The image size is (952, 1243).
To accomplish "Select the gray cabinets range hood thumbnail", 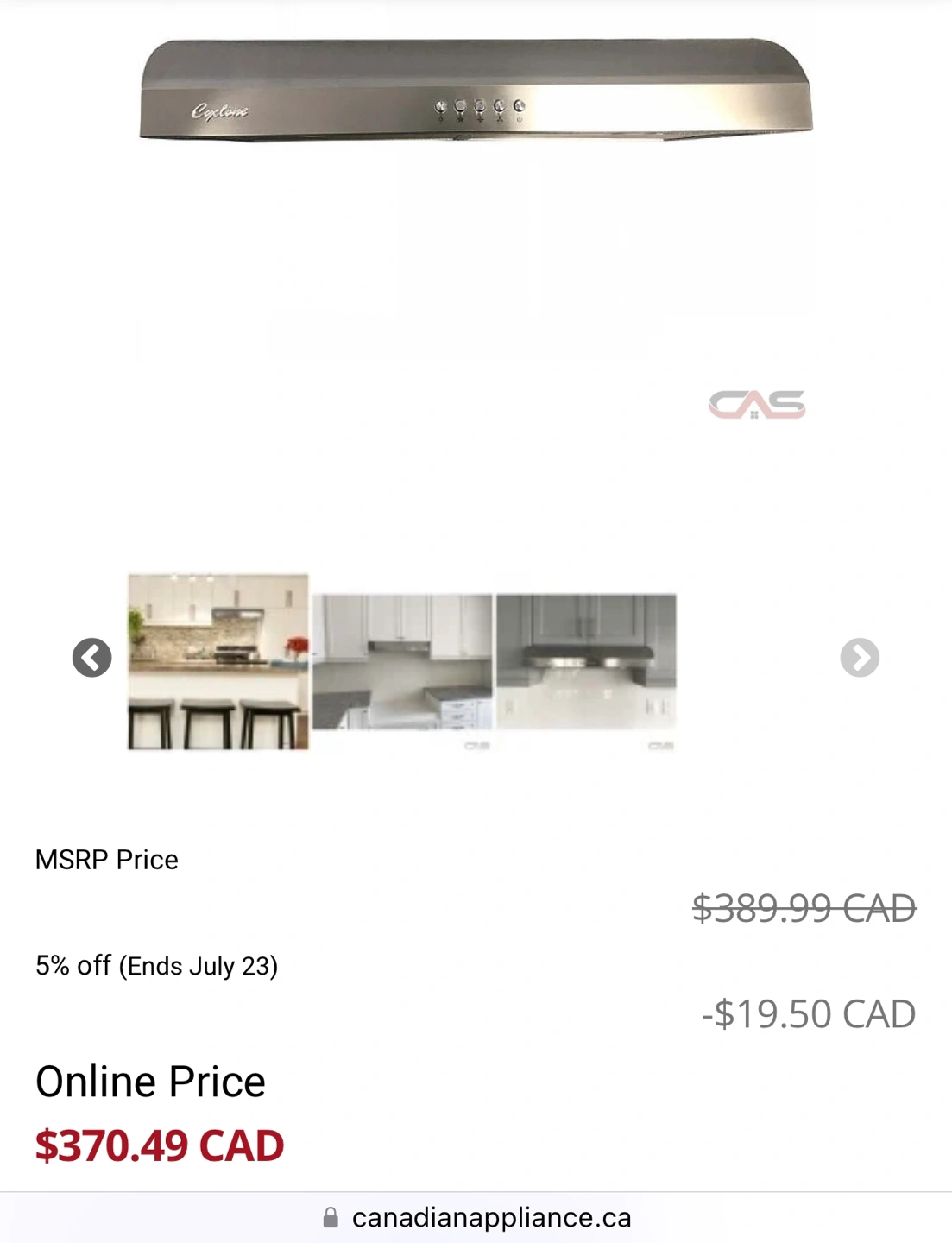I will (586, 662).
